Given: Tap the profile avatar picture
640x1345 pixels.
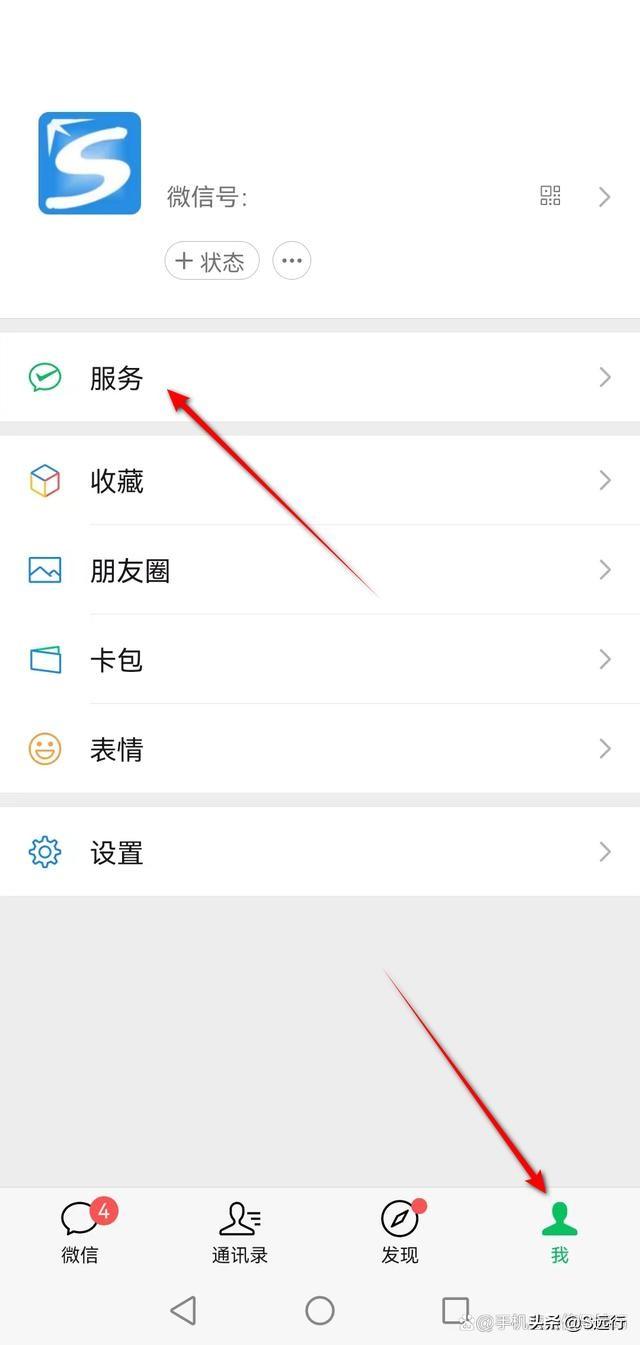Looking at the screenshot, I should pyautogui.click(x=90, y=163).
